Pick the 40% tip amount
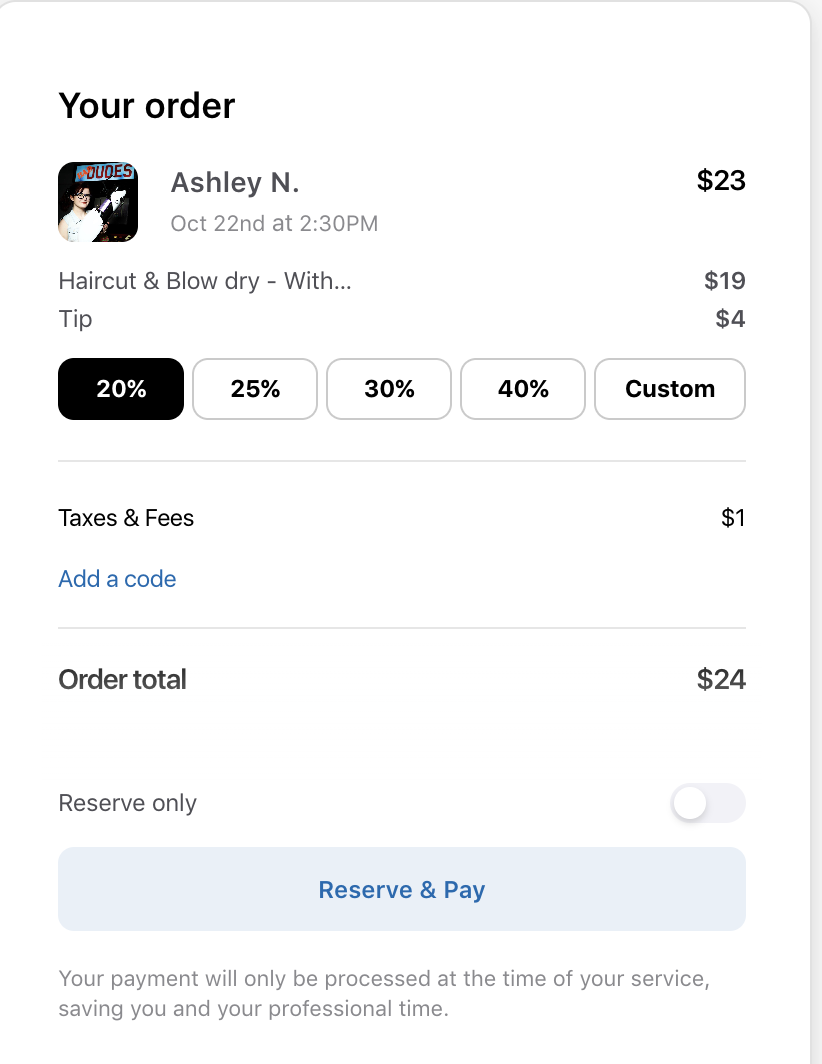 (x=523, y=389)
